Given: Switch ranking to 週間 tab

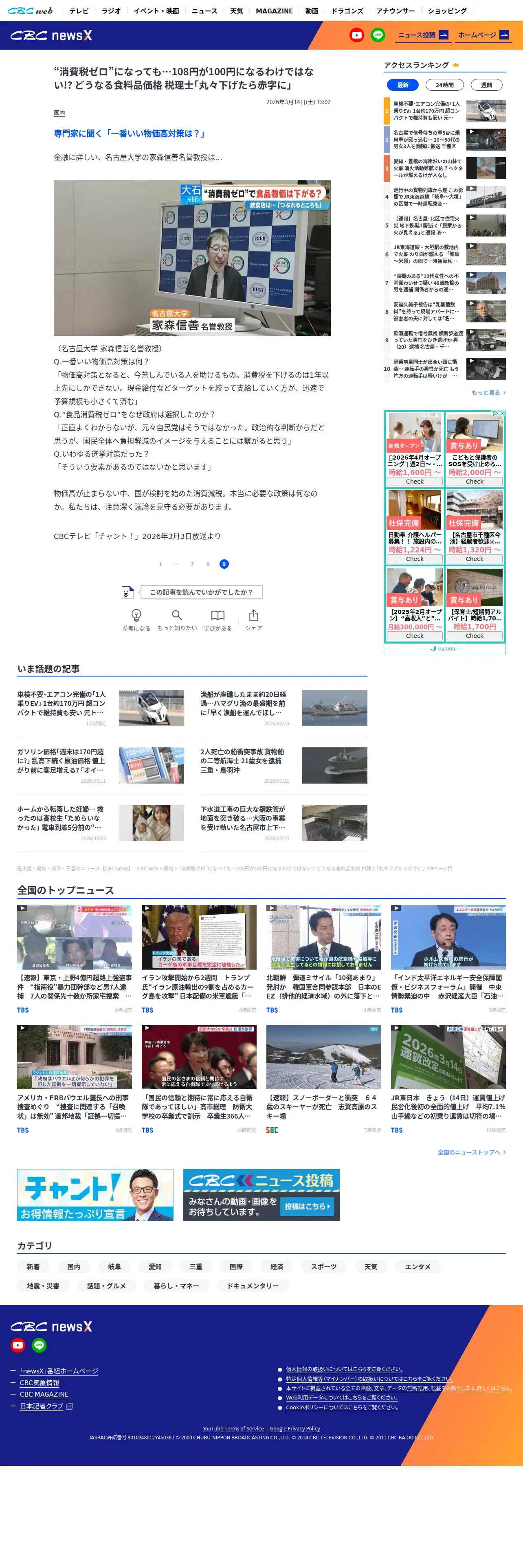Looking at the screenshot, I should pyautogui.click(x=486, y=85).
